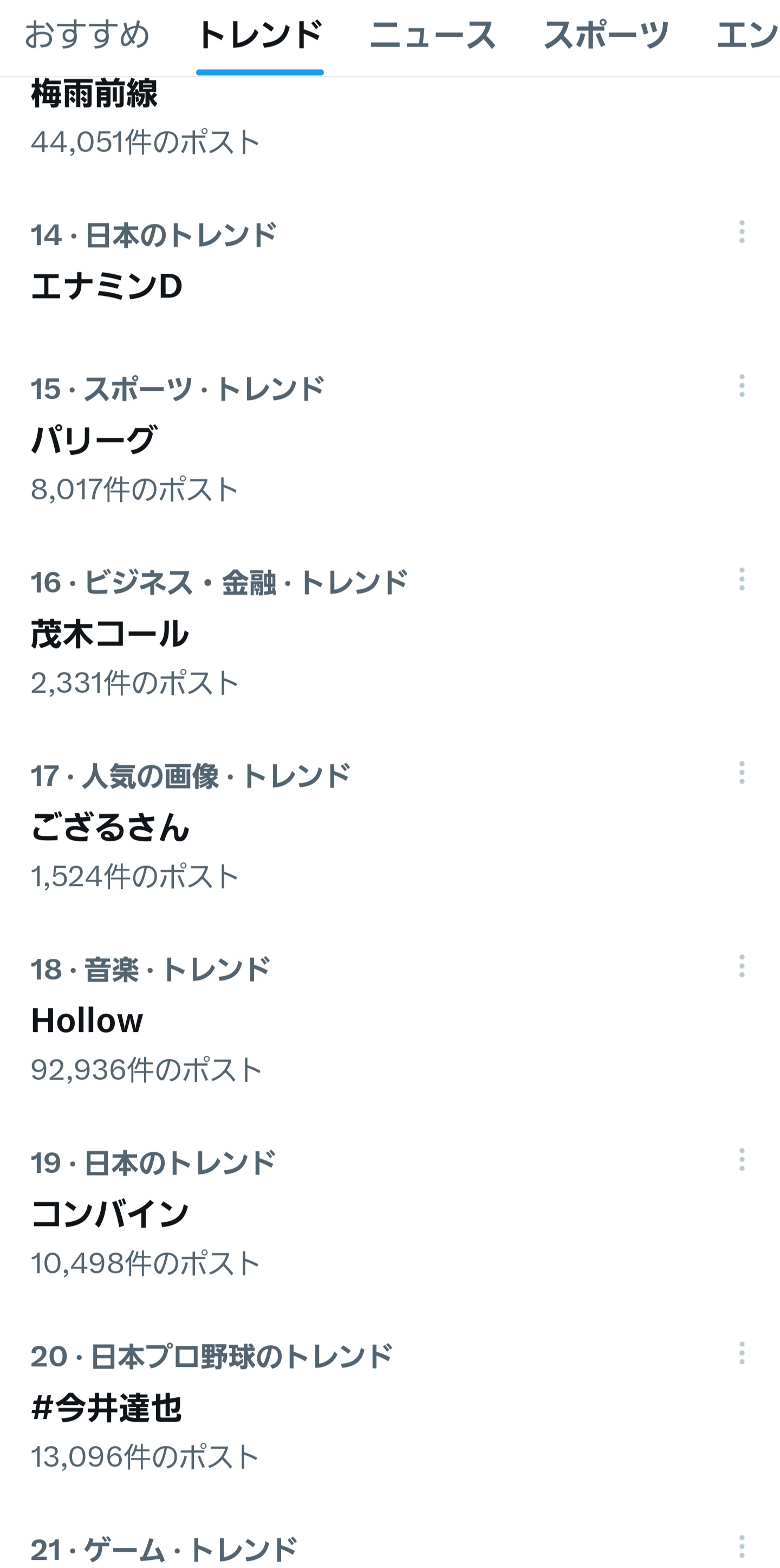Open the 梅雨前線 trend
The width and height of the screenshot is (780, 1568).
pyautogui.click(x=389, y=119)
